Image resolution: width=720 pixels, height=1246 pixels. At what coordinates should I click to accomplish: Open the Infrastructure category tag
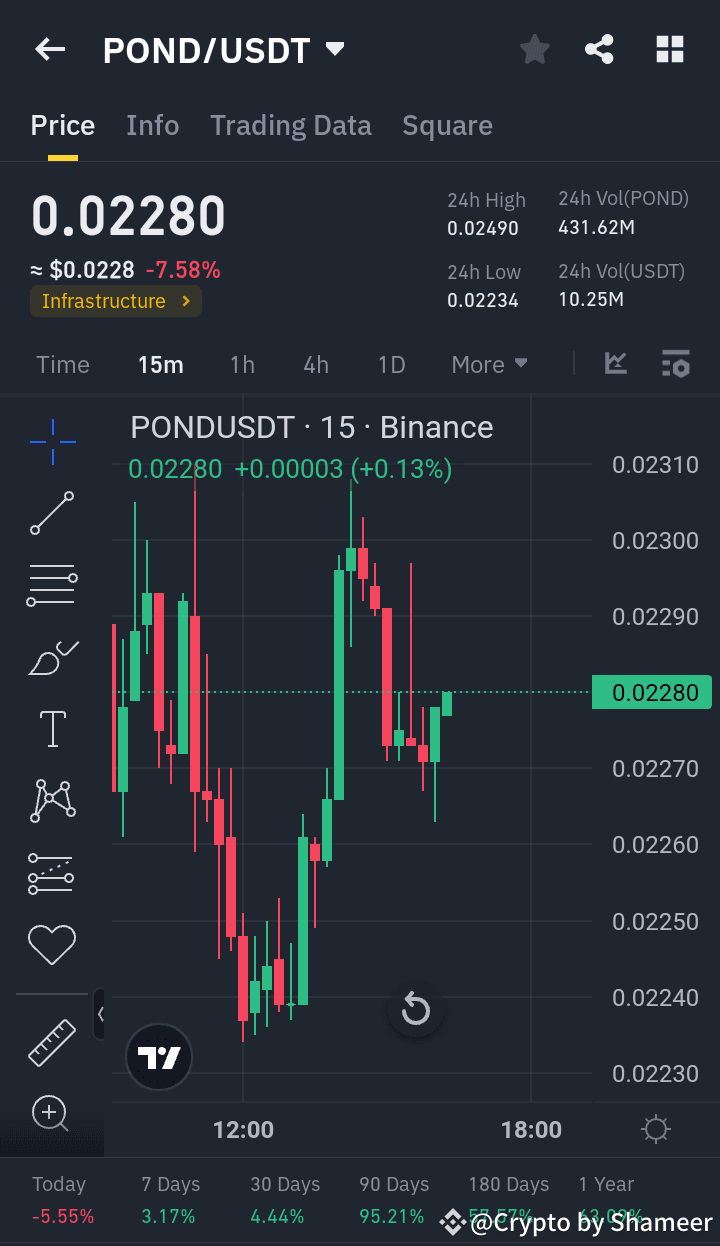point(115,300)
